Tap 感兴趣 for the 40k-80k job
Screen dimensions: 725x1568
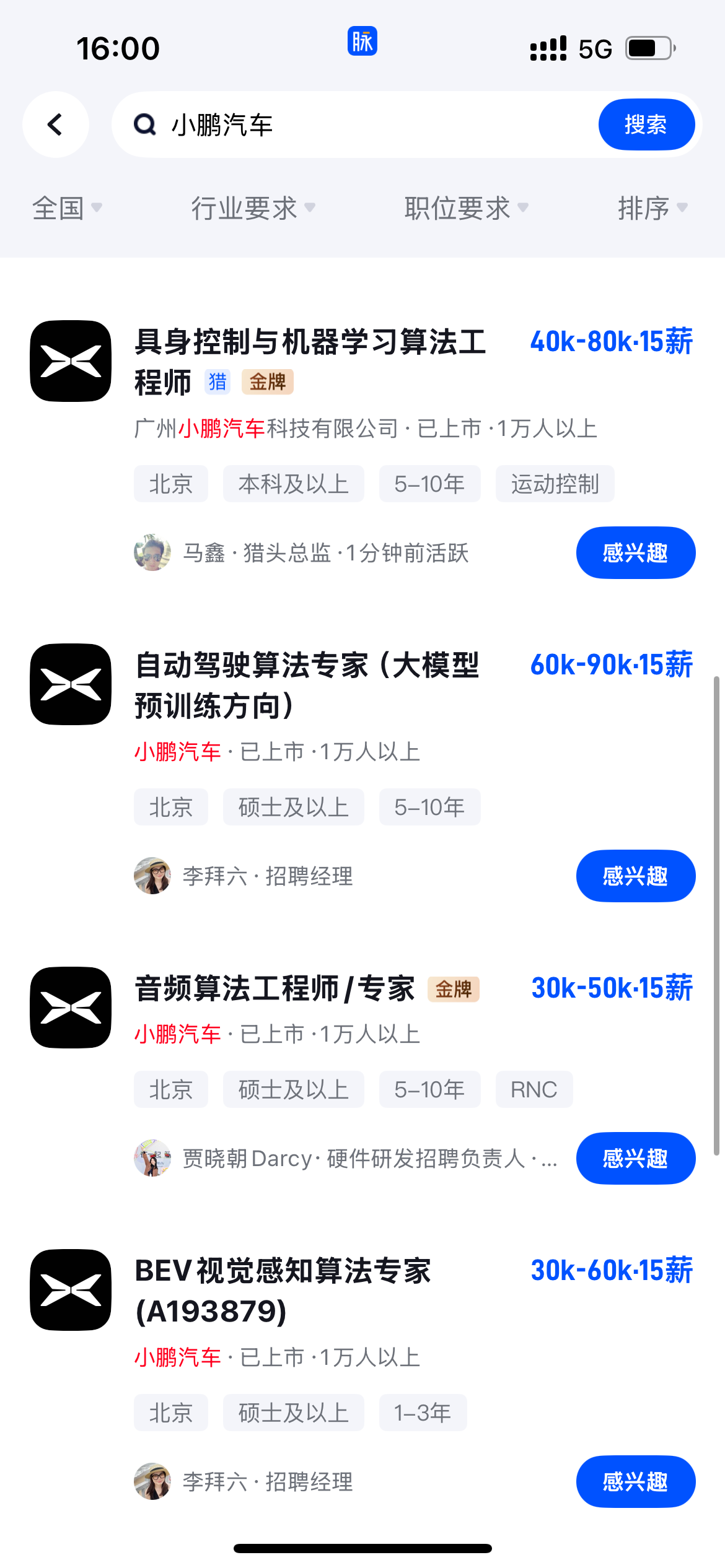click(635, 553)
